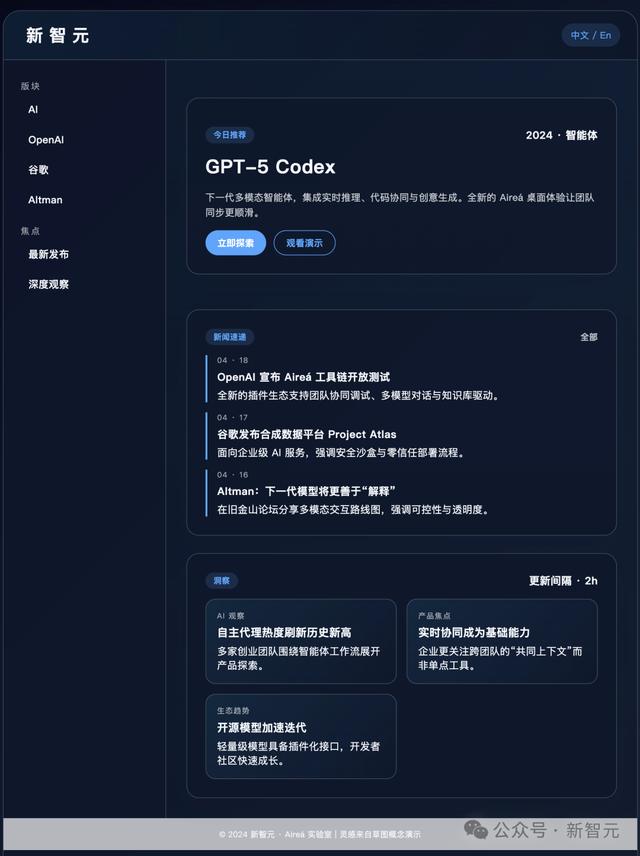Image resolution: width=640 pixels, height=856 pixels.
Task: Open the Altman sidebar item
Action: [45, 200]
